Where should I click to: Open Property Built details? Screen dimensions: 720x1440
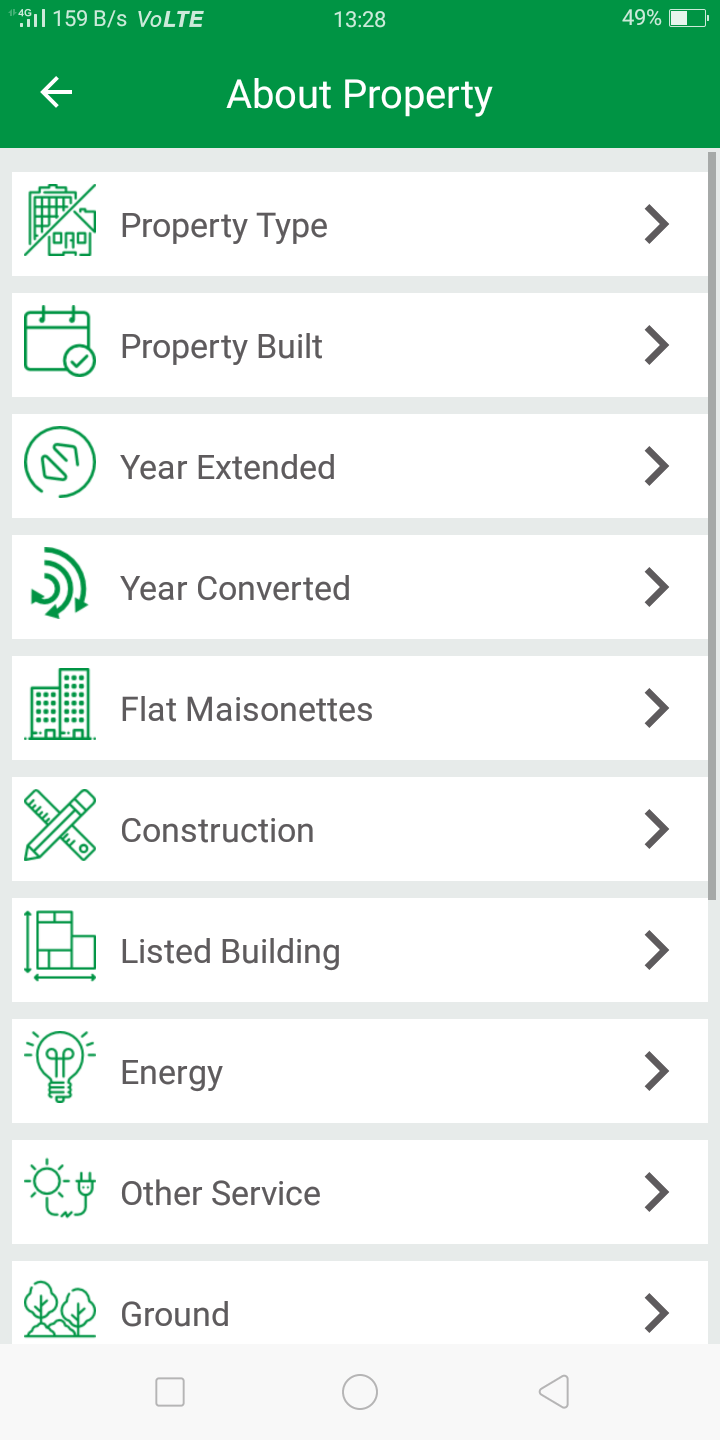(x=359, y=346)
